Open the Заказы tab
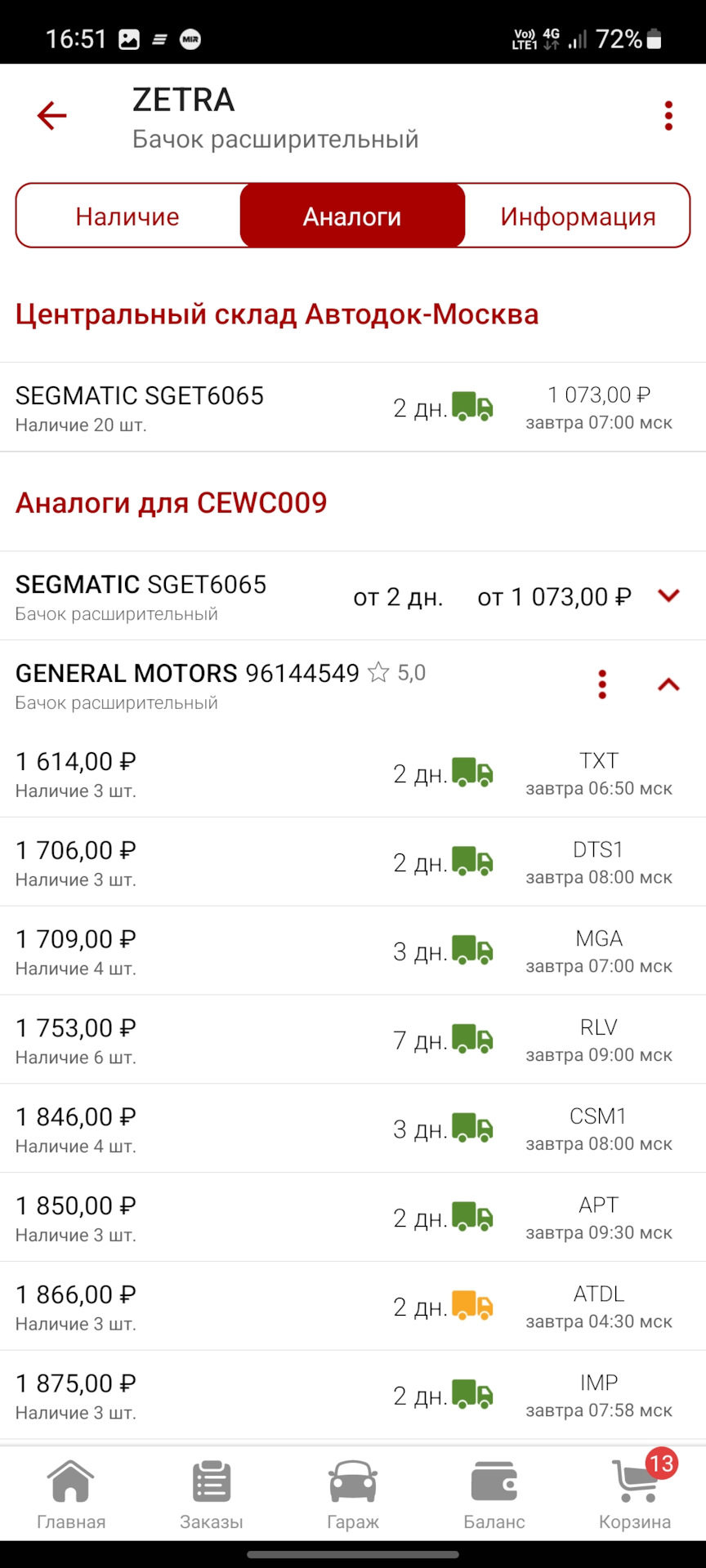The width and height of the screenshot is (706, 1568). (212, 1494)
